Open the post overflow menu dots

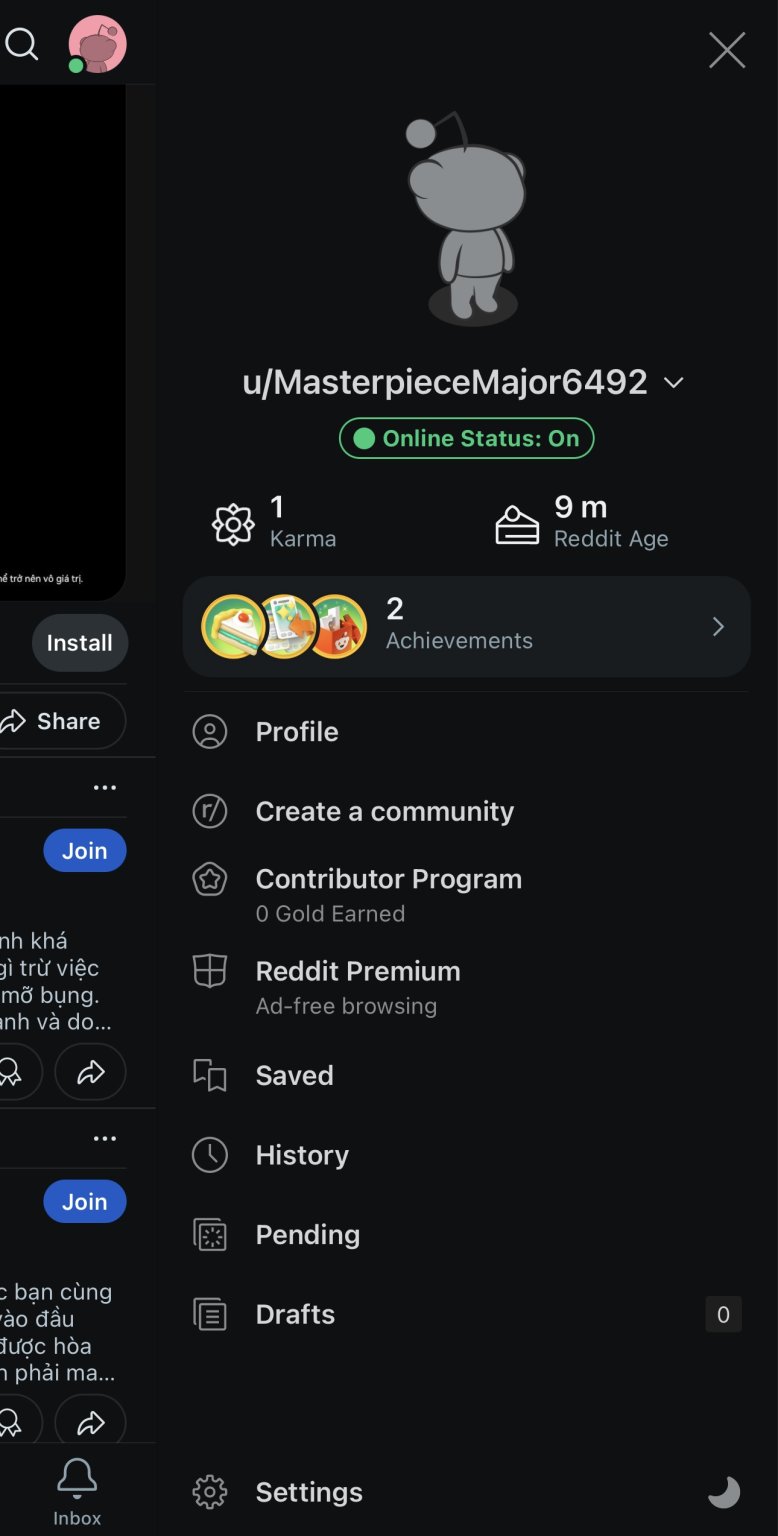click(x=105, y=787)
